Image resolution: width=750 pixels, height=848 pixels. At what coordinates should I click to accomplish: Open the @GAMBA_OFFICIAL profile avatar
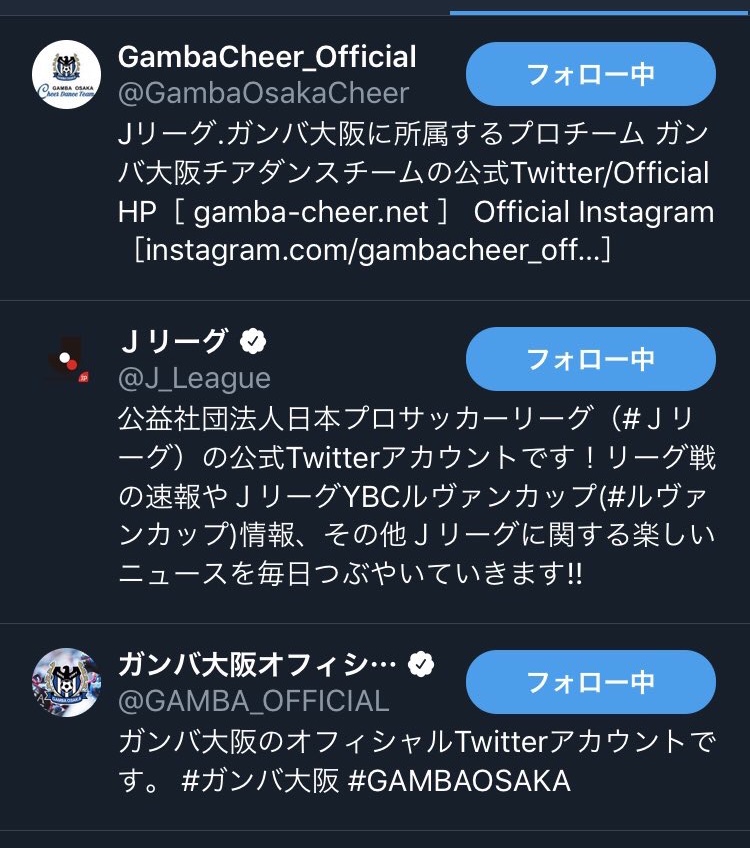point(66,683)
